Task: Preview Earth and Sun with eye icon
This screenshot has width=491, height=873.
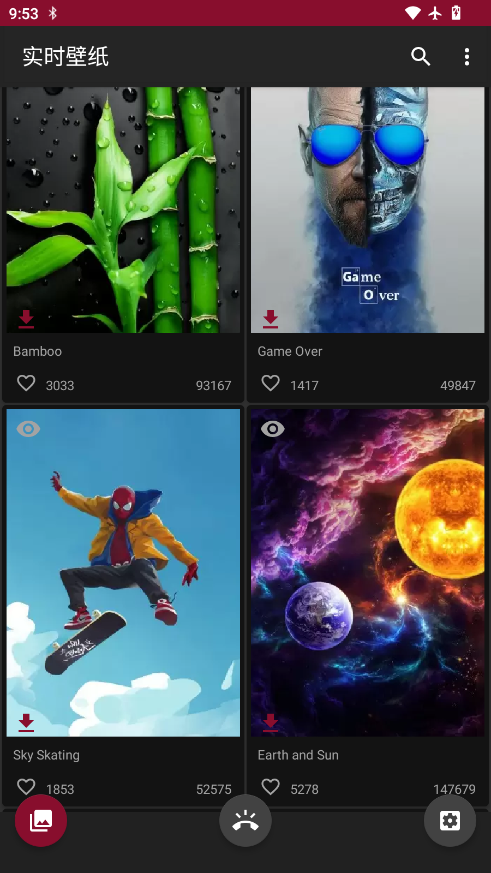Action: pos(273,429)
